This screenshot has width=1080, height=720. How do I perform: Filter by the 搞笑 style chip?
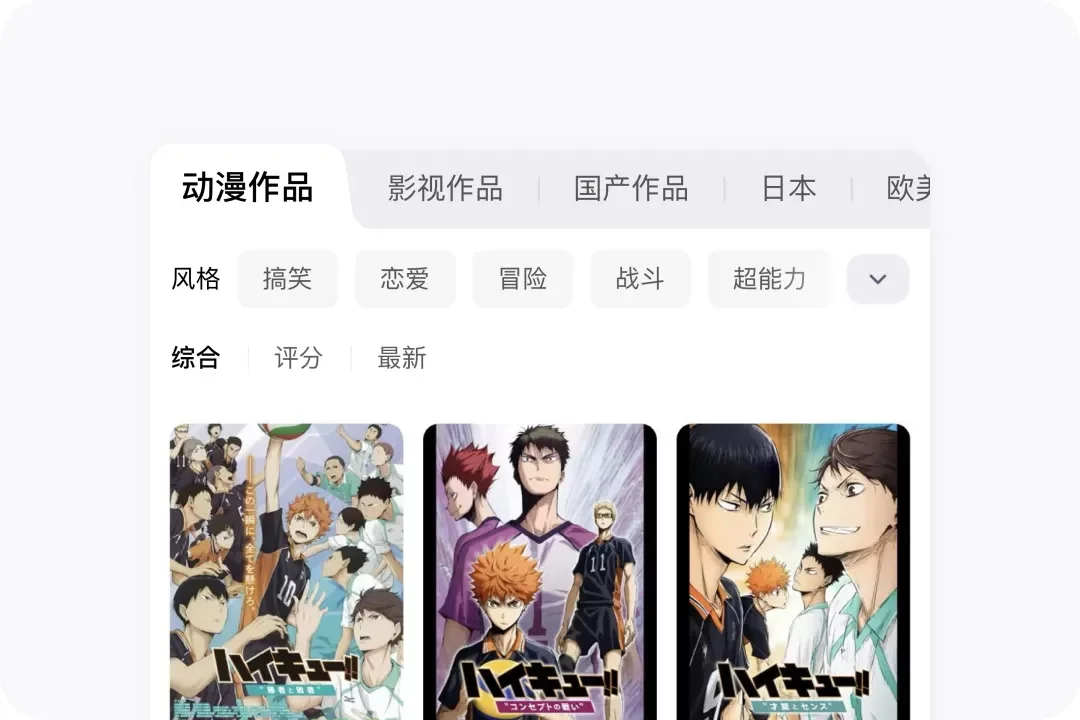coord(287,279)
